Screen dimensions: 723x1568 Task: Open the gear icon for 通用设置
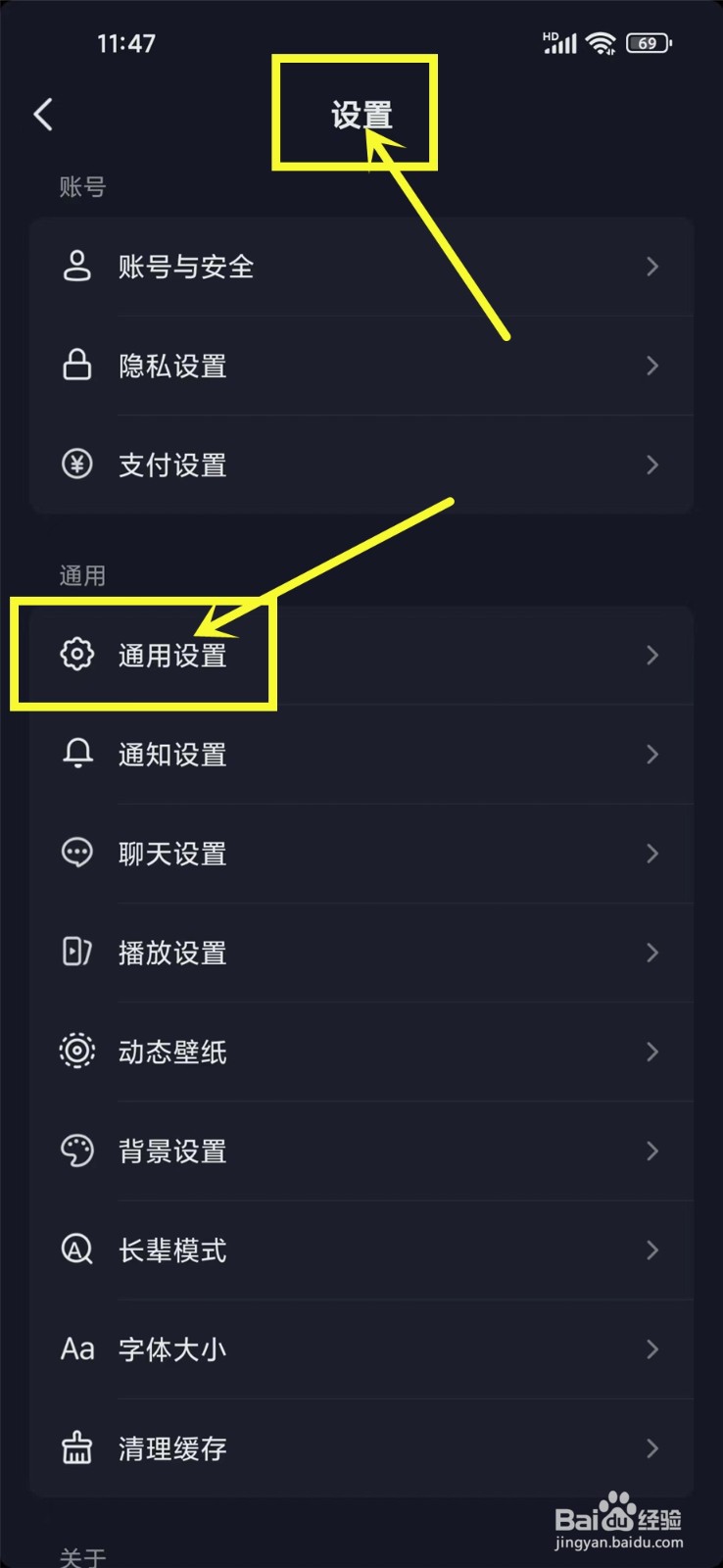coord(77,656)
